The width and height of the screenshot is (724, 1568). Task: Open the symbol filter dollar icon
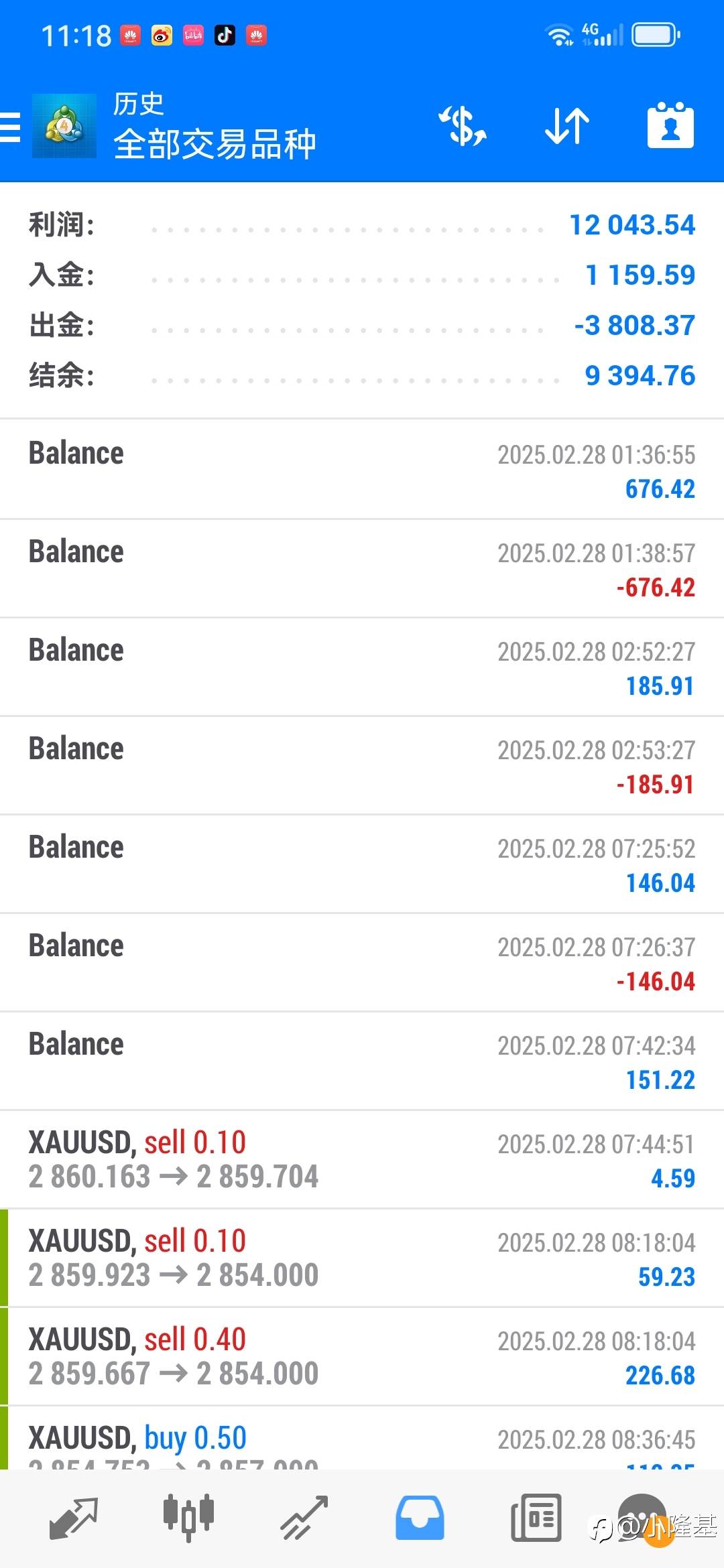click(463, 126)
